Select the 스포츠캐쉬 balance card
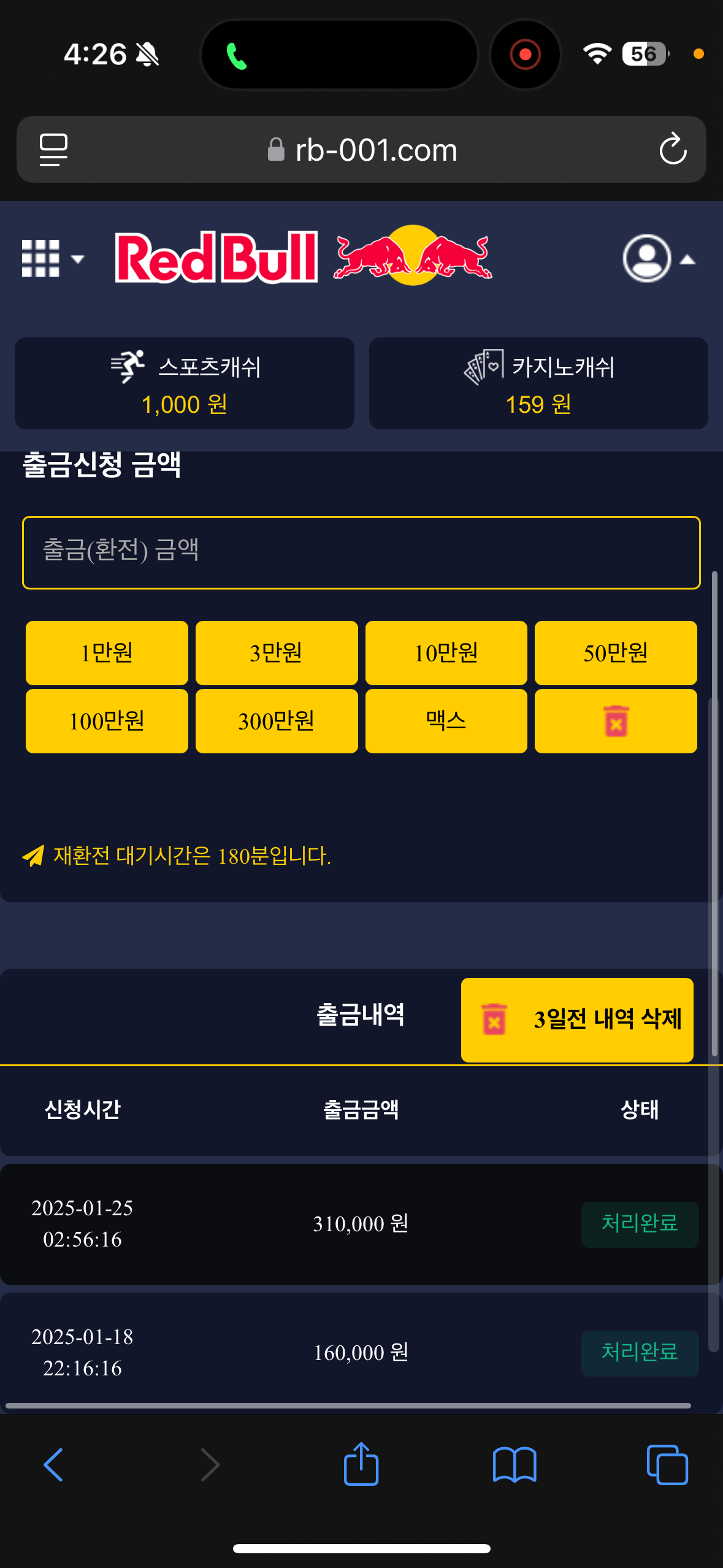 point(184,383)
